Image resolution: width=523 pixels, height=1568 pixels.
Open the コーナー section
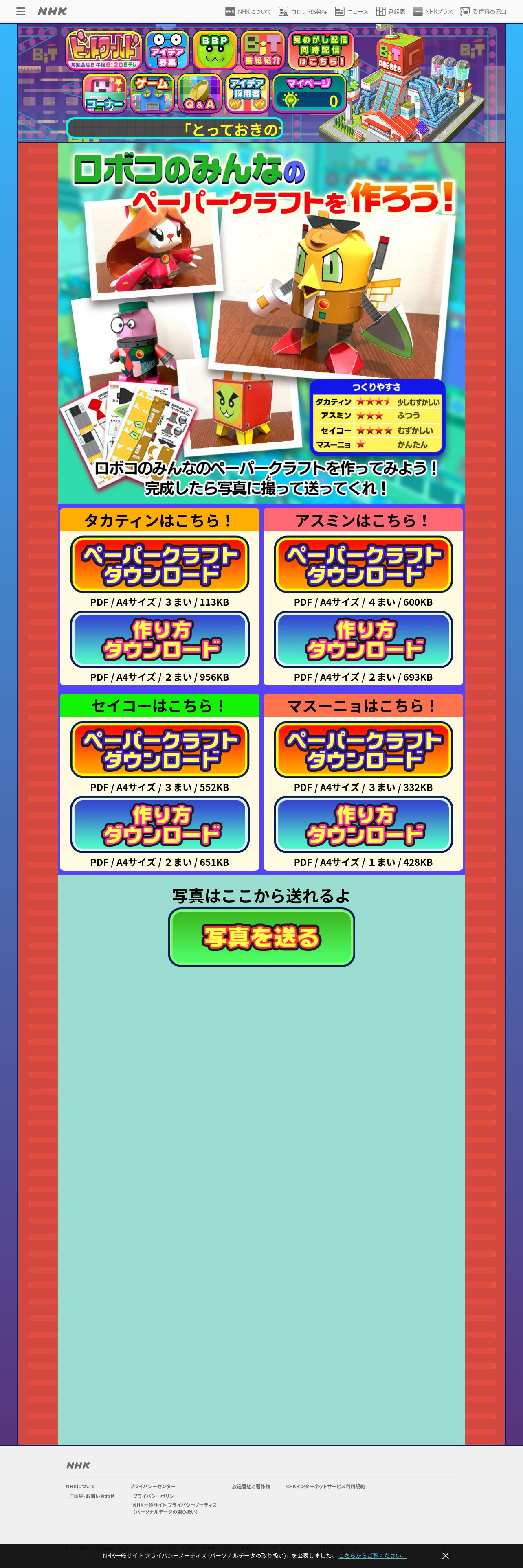point(105,93)
